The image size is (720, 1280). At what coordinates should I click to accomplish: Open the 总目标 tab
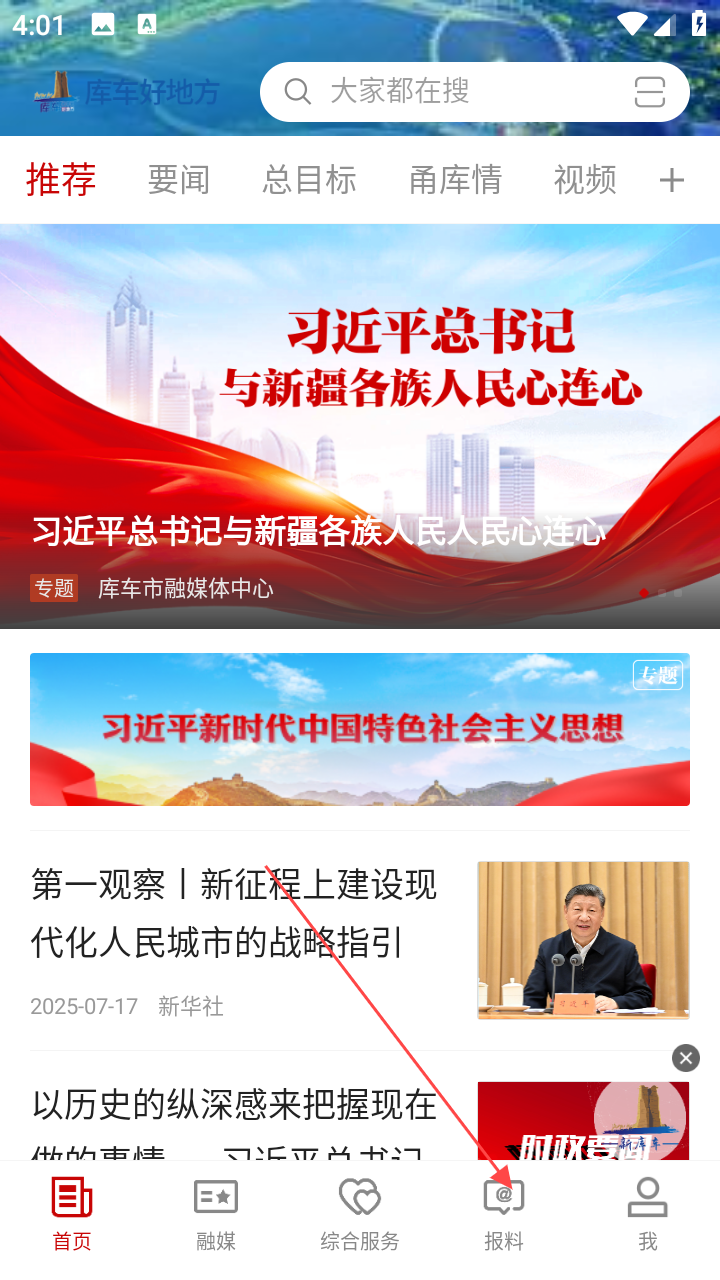click(309, 180)
